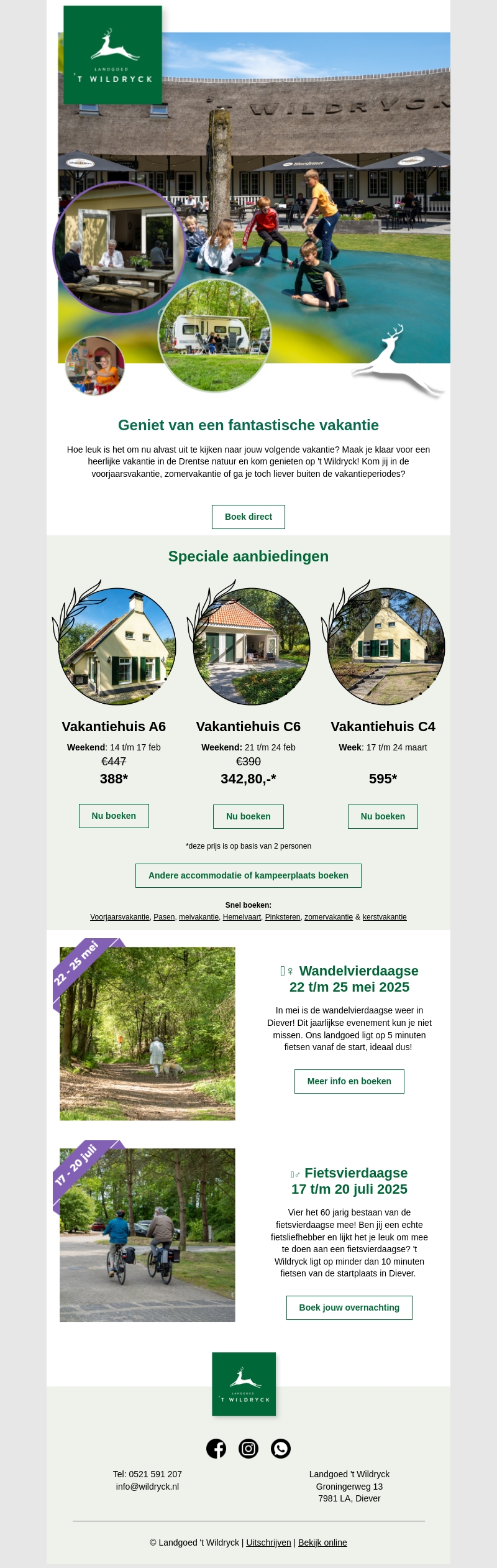View the email with Bekijk online

point(322,1543)
